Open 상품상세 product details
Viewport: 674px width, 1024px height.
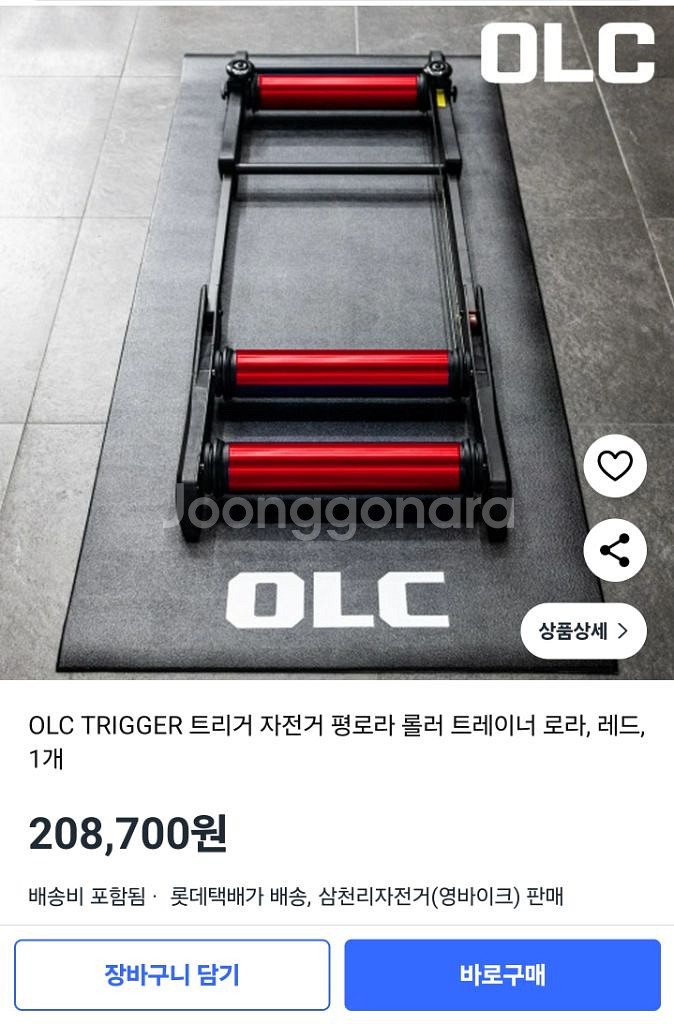coord(583,631)
